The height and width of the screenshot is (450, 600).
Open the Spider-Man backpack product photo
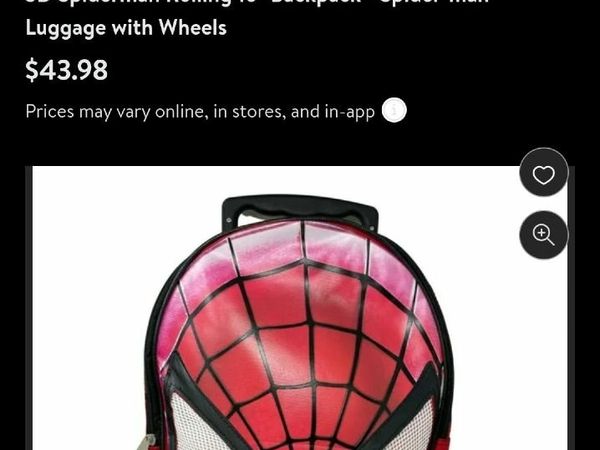pyautogui.click(x=300, y=330)
